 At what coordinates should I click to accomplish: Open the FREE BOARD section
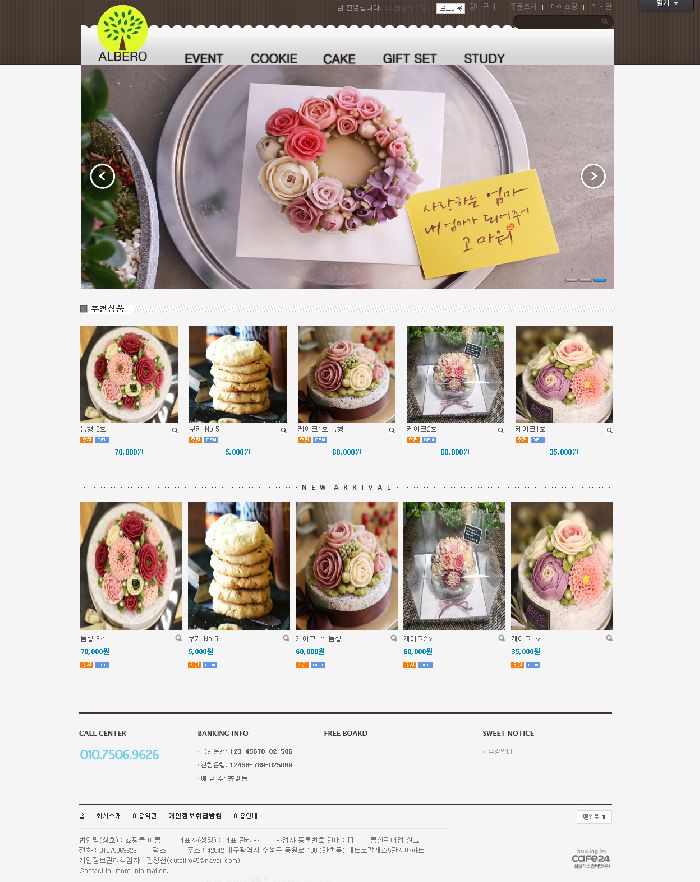(x=346, y=733)
